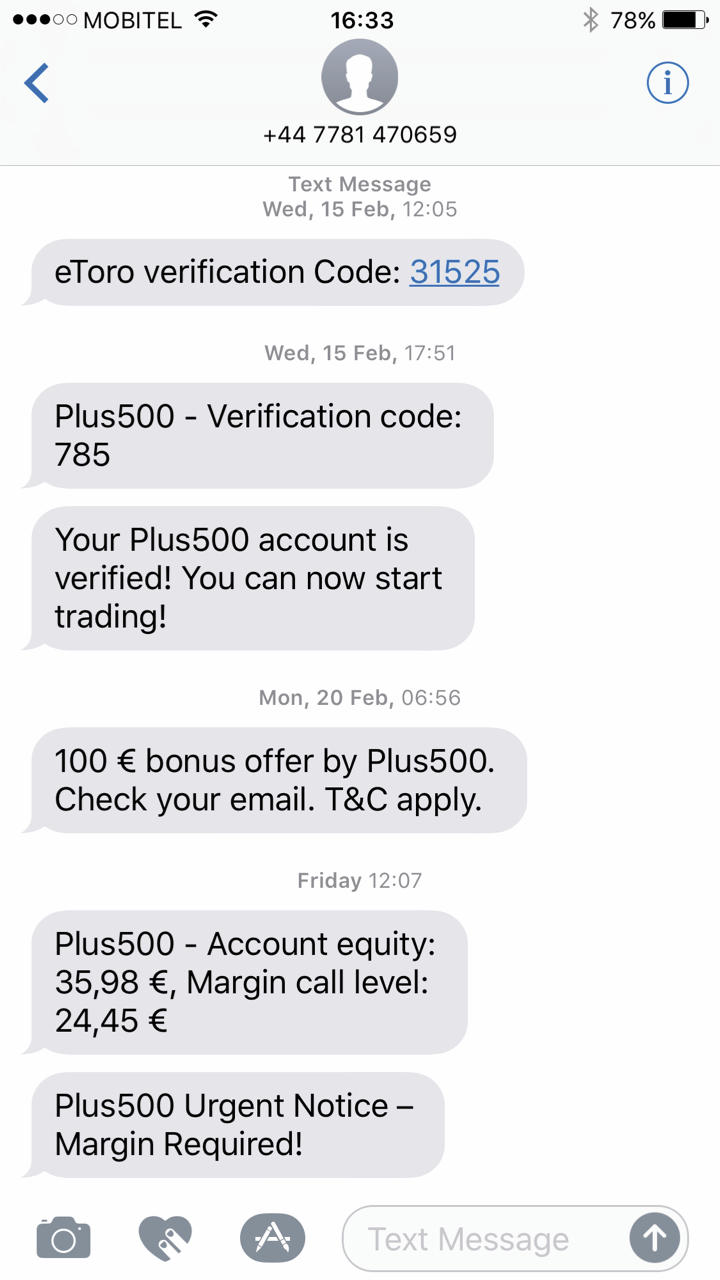This screenshot has height=1280, width=720.
Task: Open the contact details info button
Action: [x=667, y=83]
